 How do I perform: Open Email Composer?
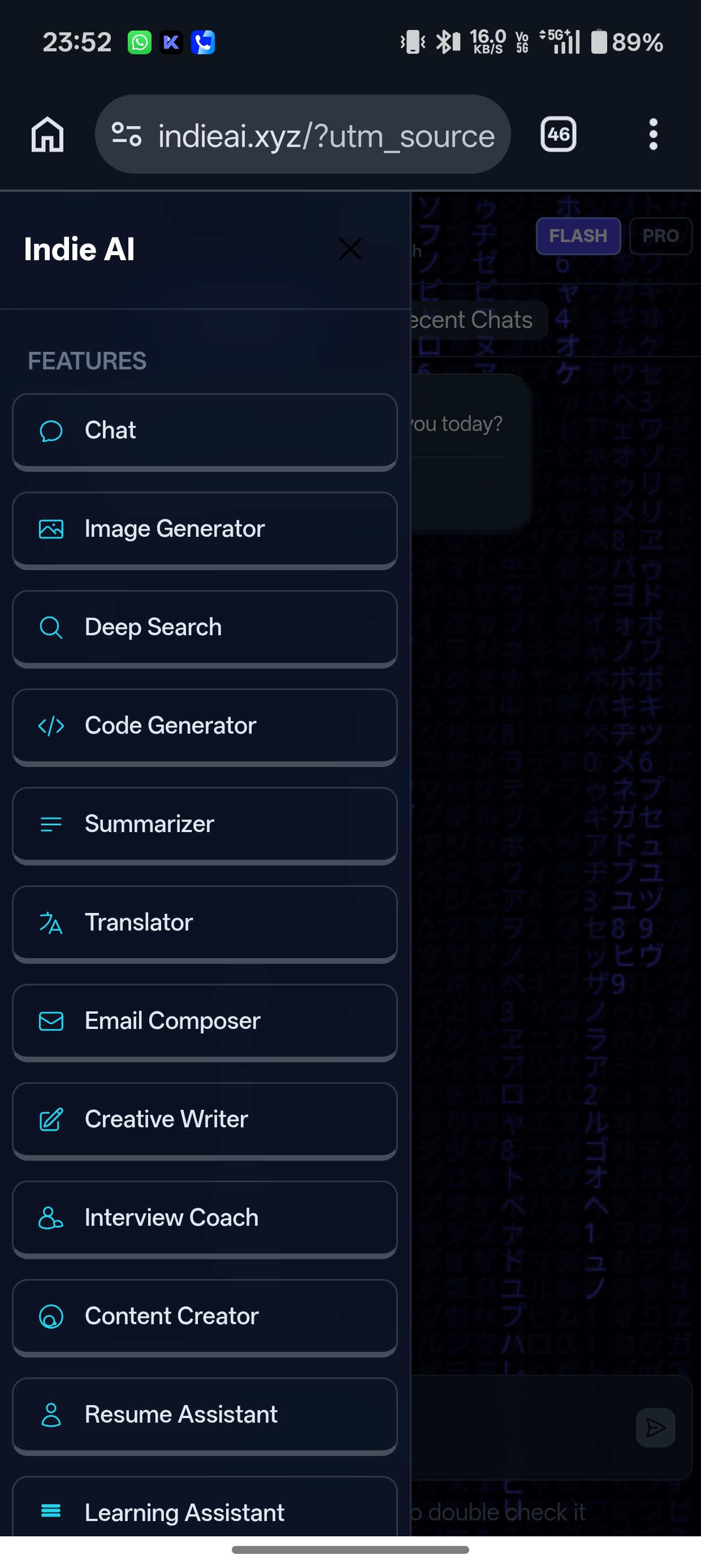(x=205, y=1022)
